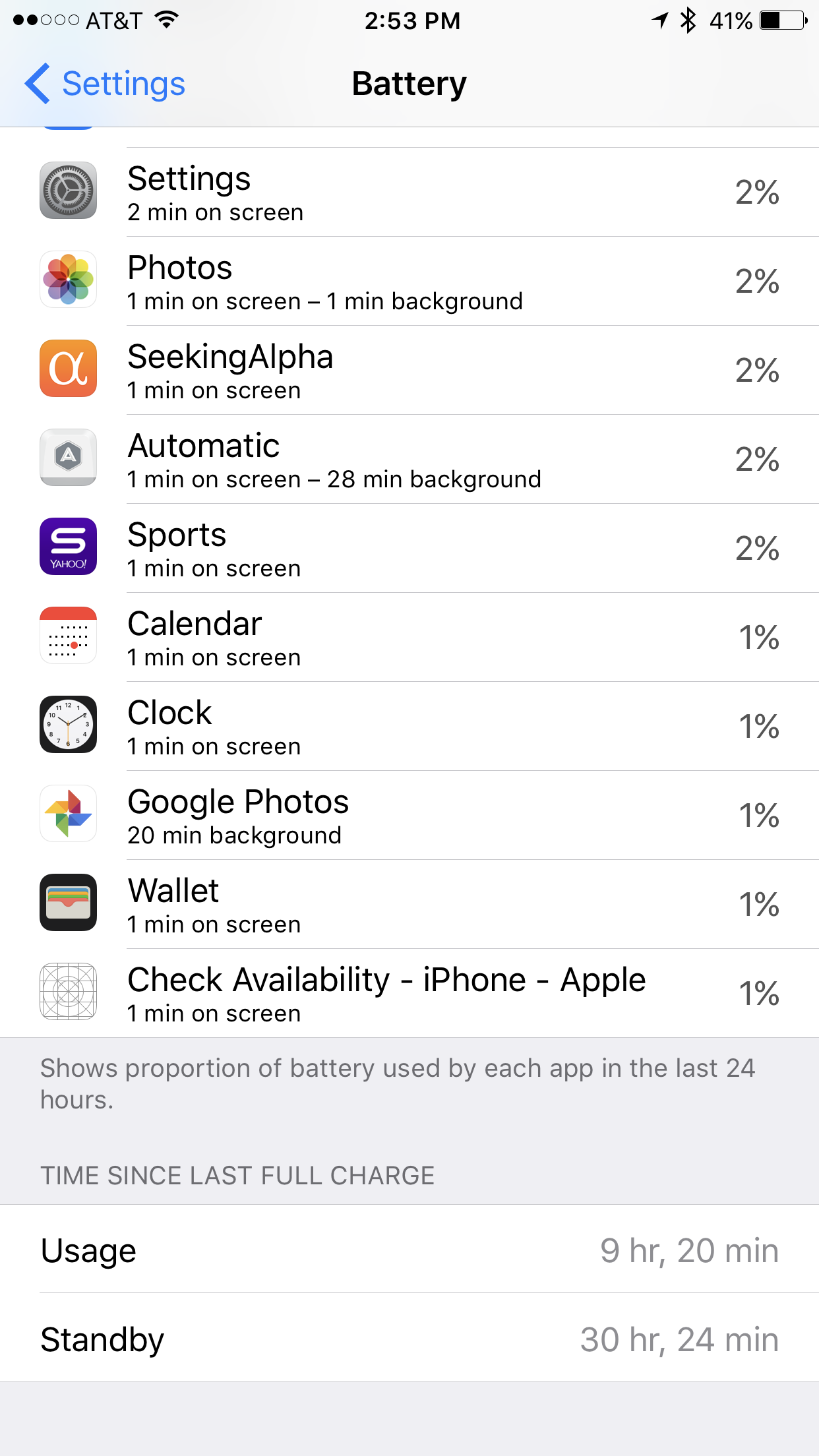This screenshot has width=819, height=1456.
Task: Tap the Settings app battery usage row
Action: [x=409, y=193]
